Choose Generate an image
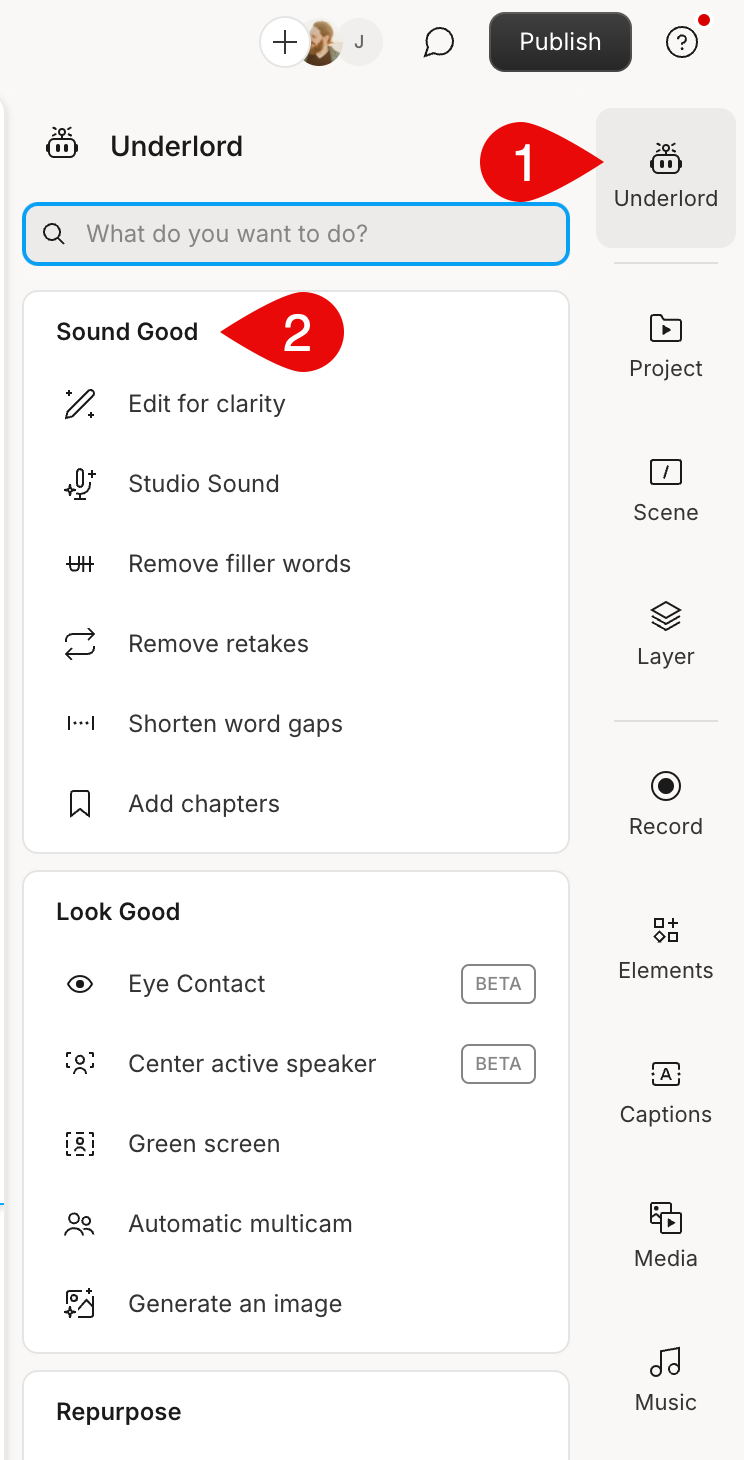 [x=235, y=1303]
